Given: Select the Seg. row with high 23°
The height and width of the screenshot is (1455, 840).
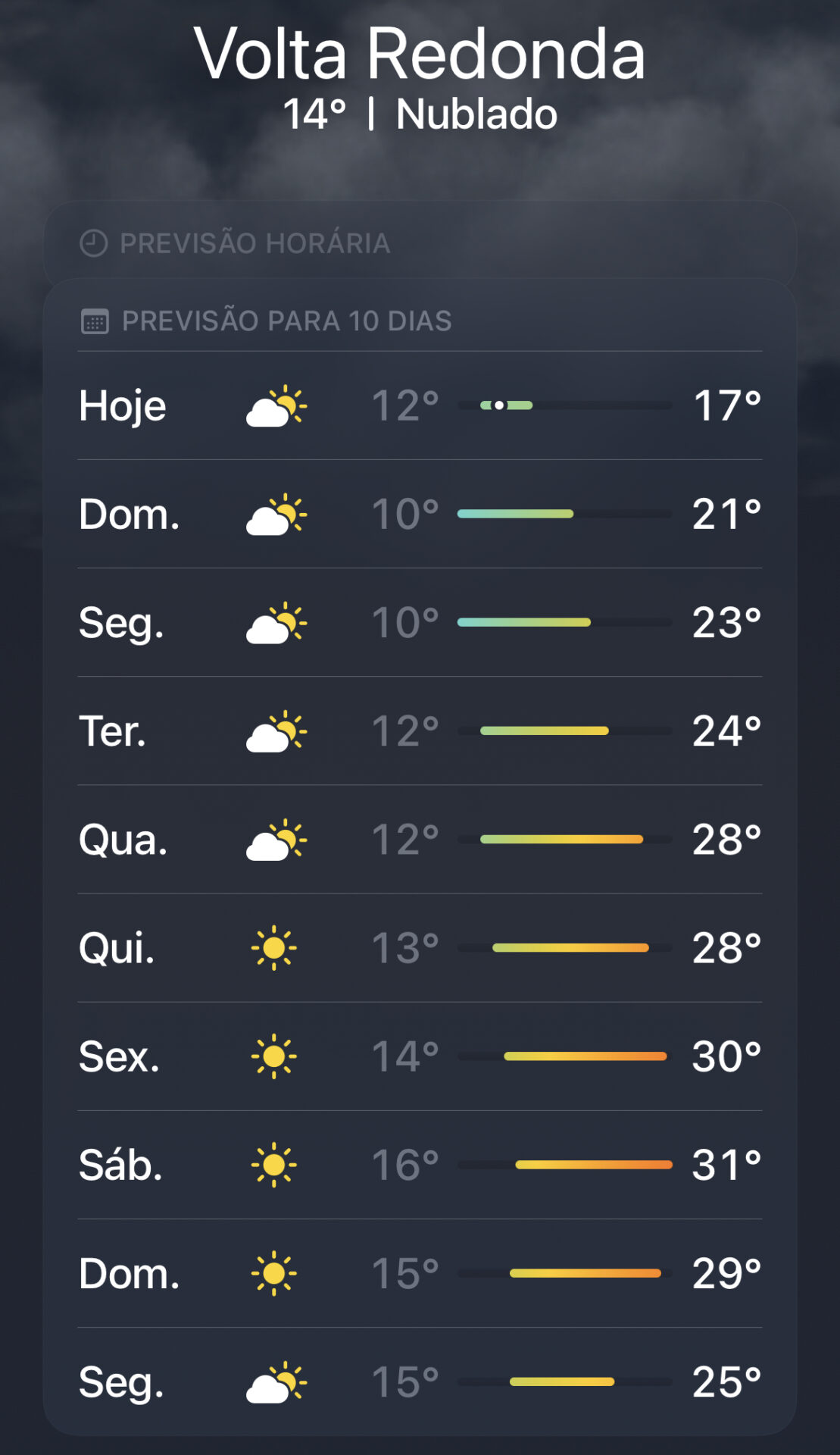Looking at the screenshot, I should pos(419,622).
